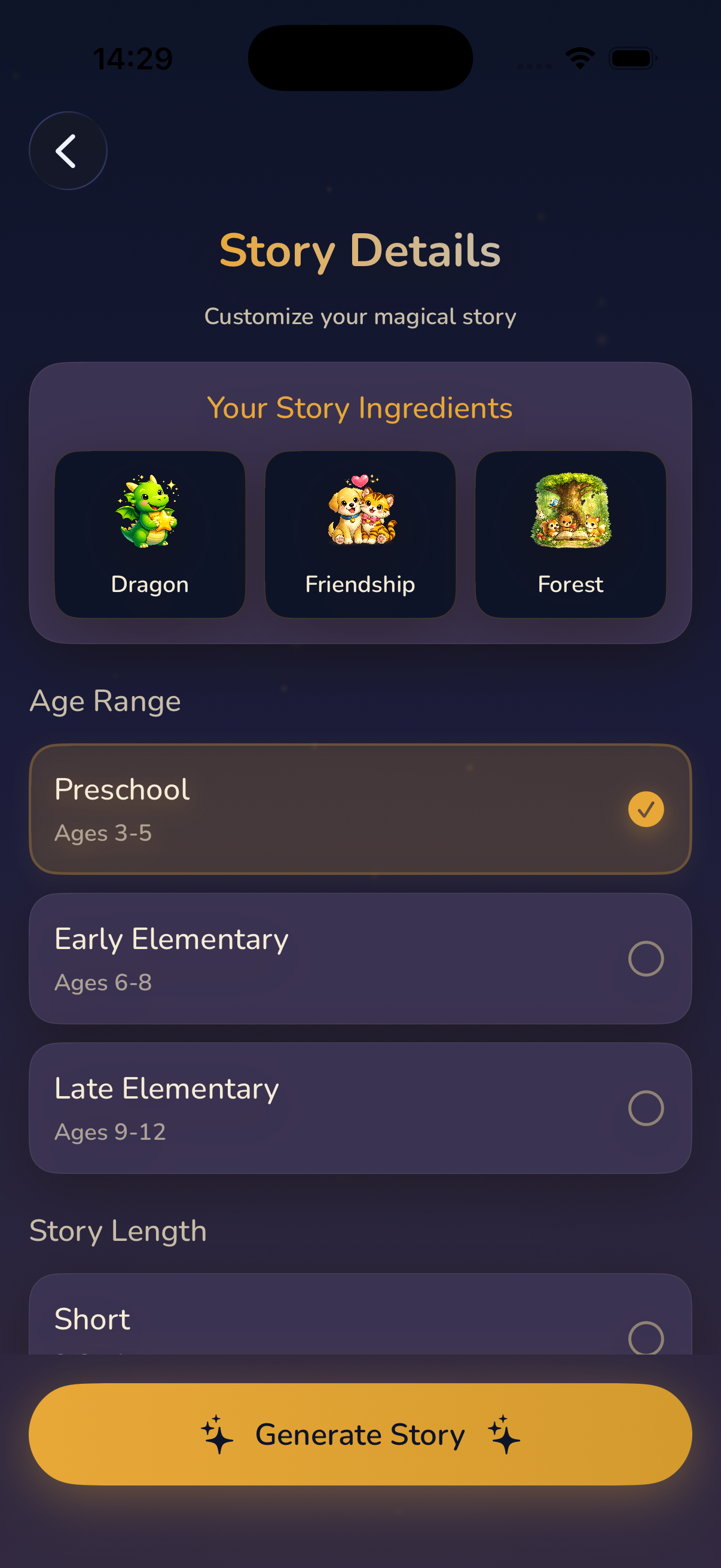
Task: Go back using the arrow button
Action: (68, 151)
